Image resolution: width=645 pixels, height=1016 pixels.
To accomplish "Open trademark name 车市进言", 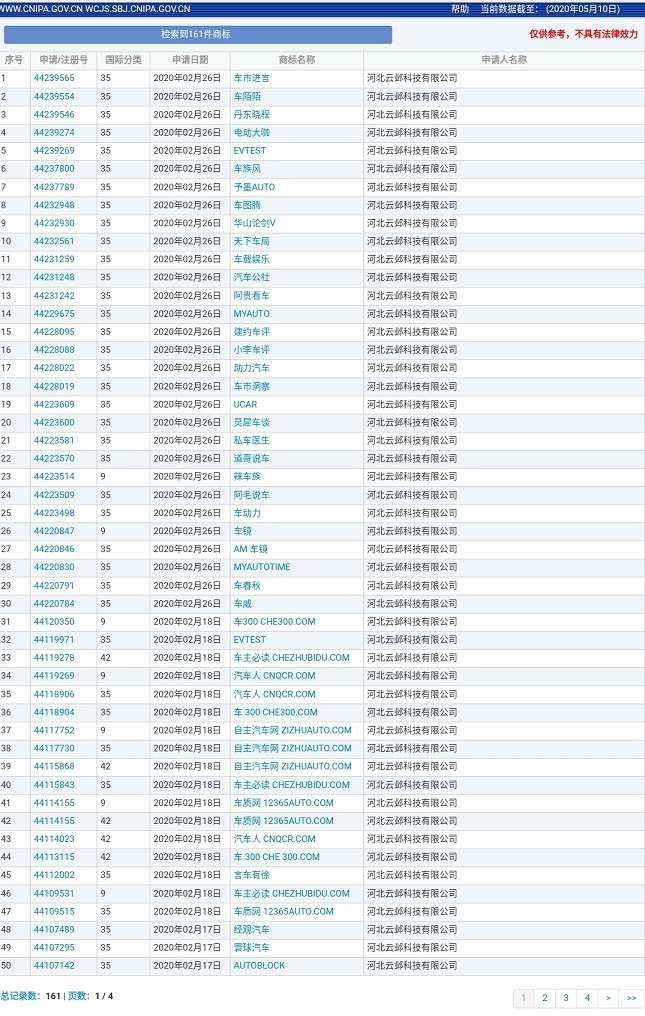I will [252, 78].
